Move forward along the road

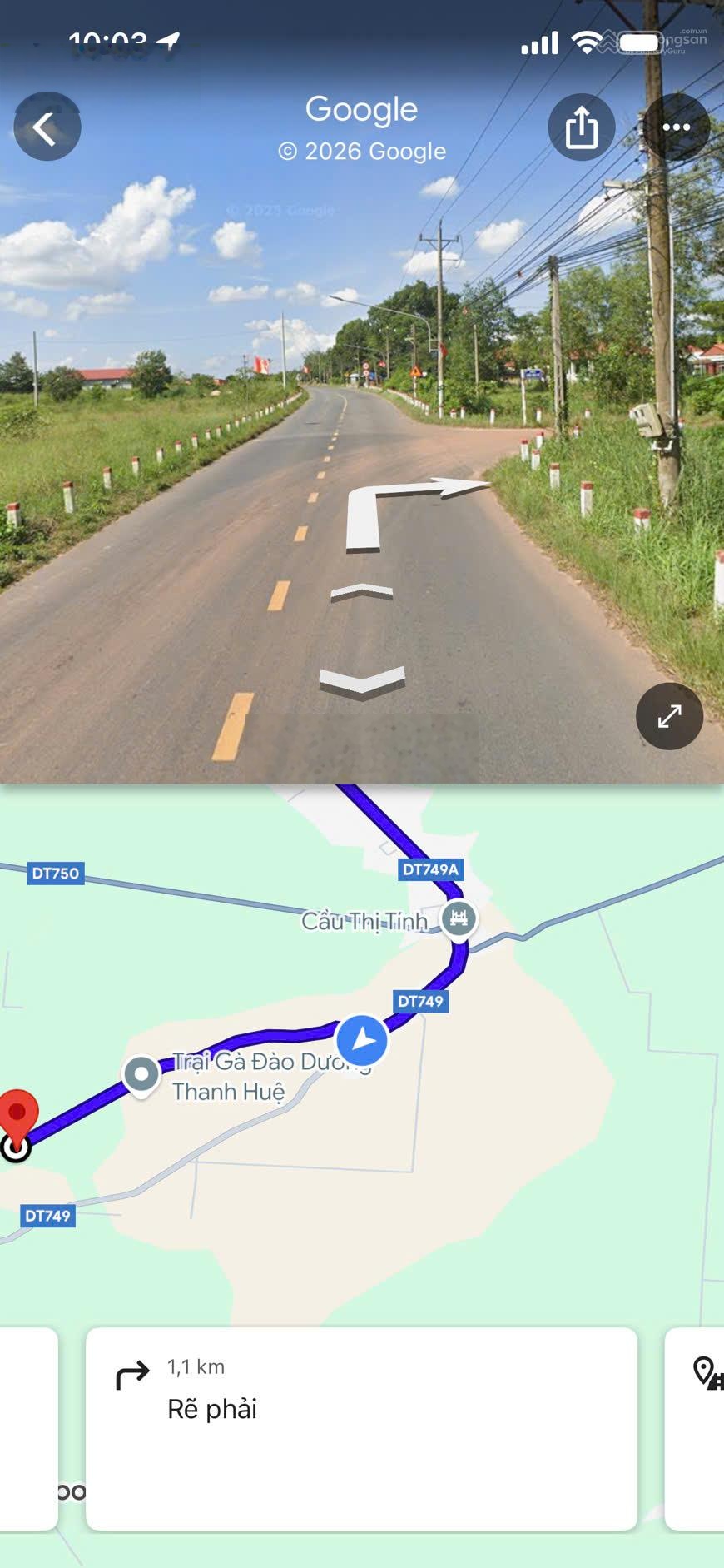pyautogui.click(x=362, y=592)
